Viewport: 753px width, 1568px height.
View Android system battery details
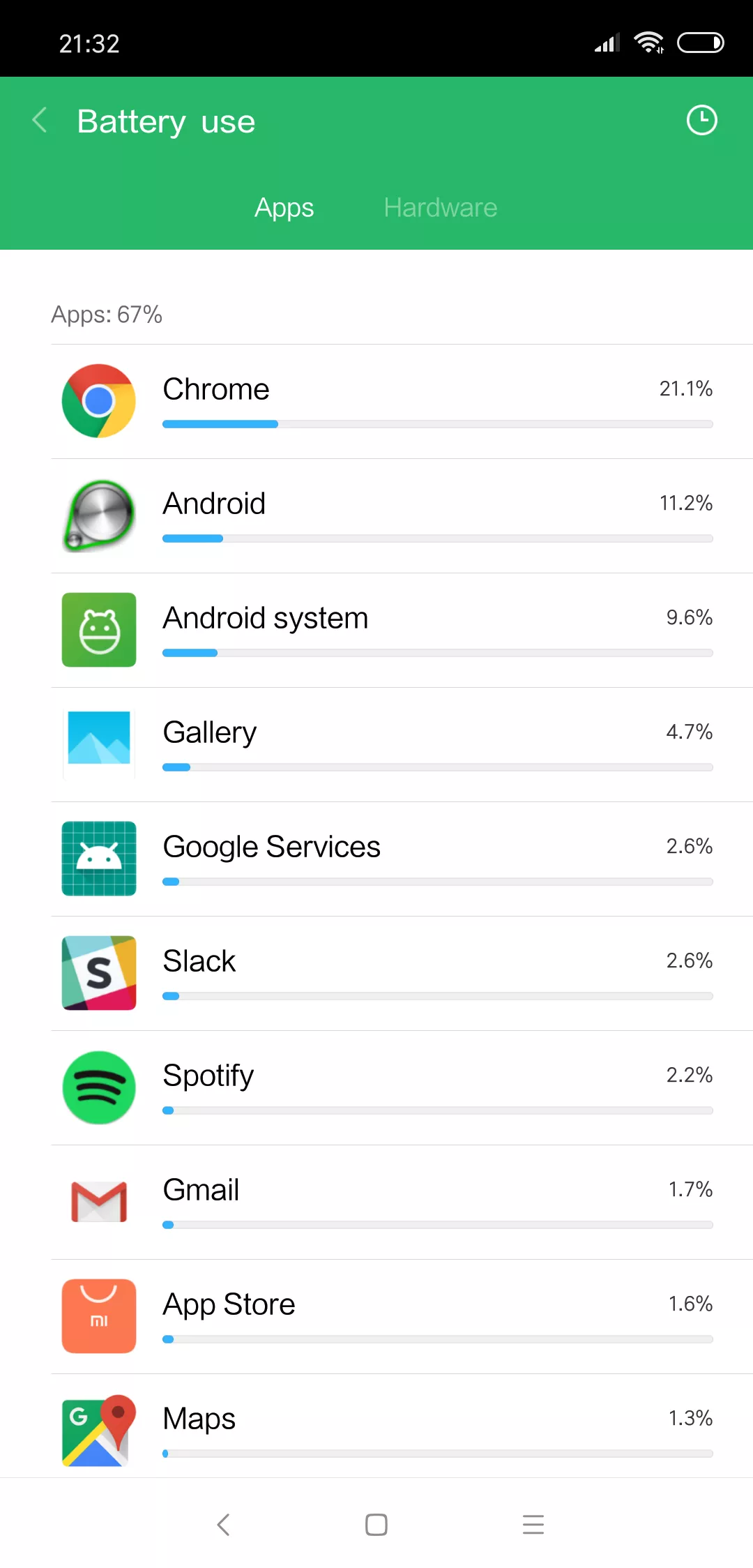pyautogui.click(x=402, y=631)
